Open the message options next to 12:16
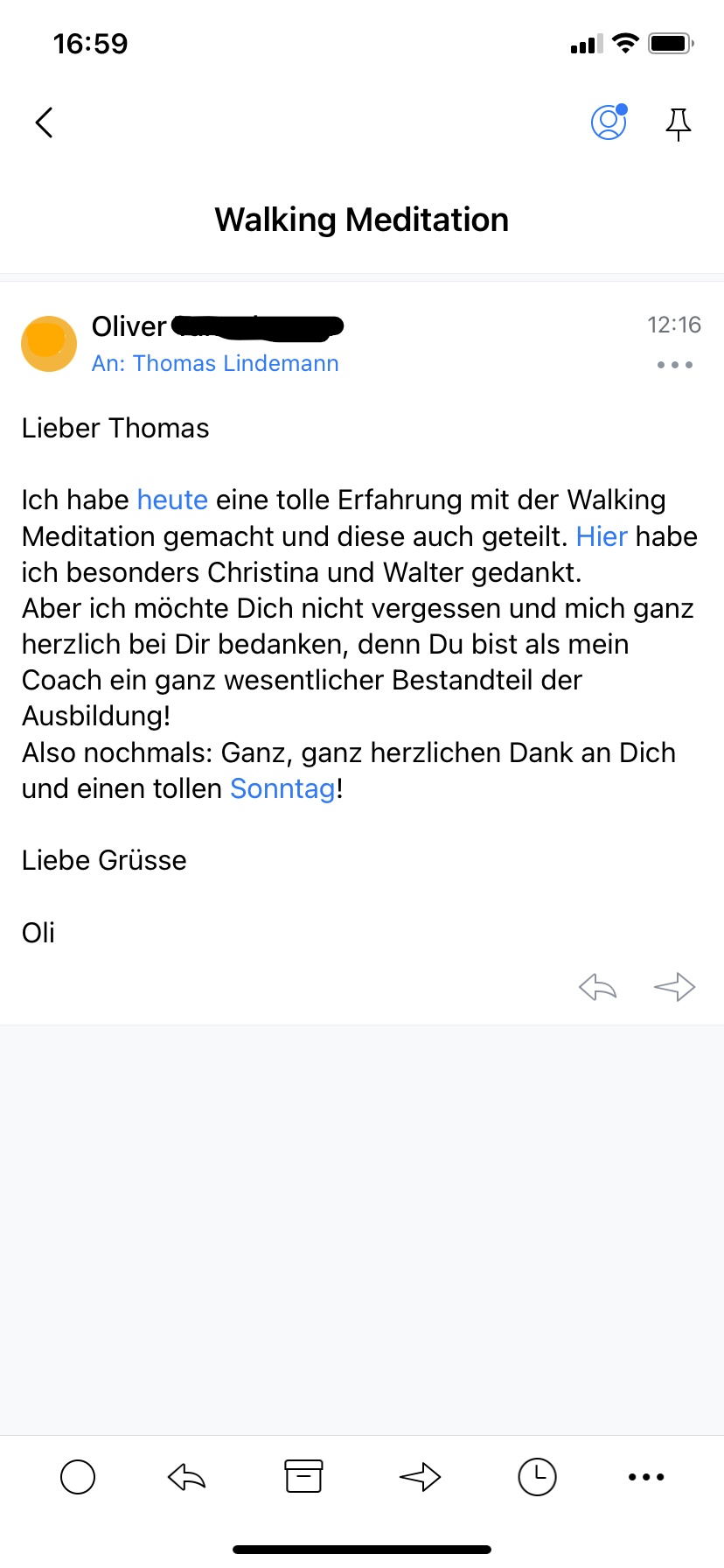 [675, 365]
